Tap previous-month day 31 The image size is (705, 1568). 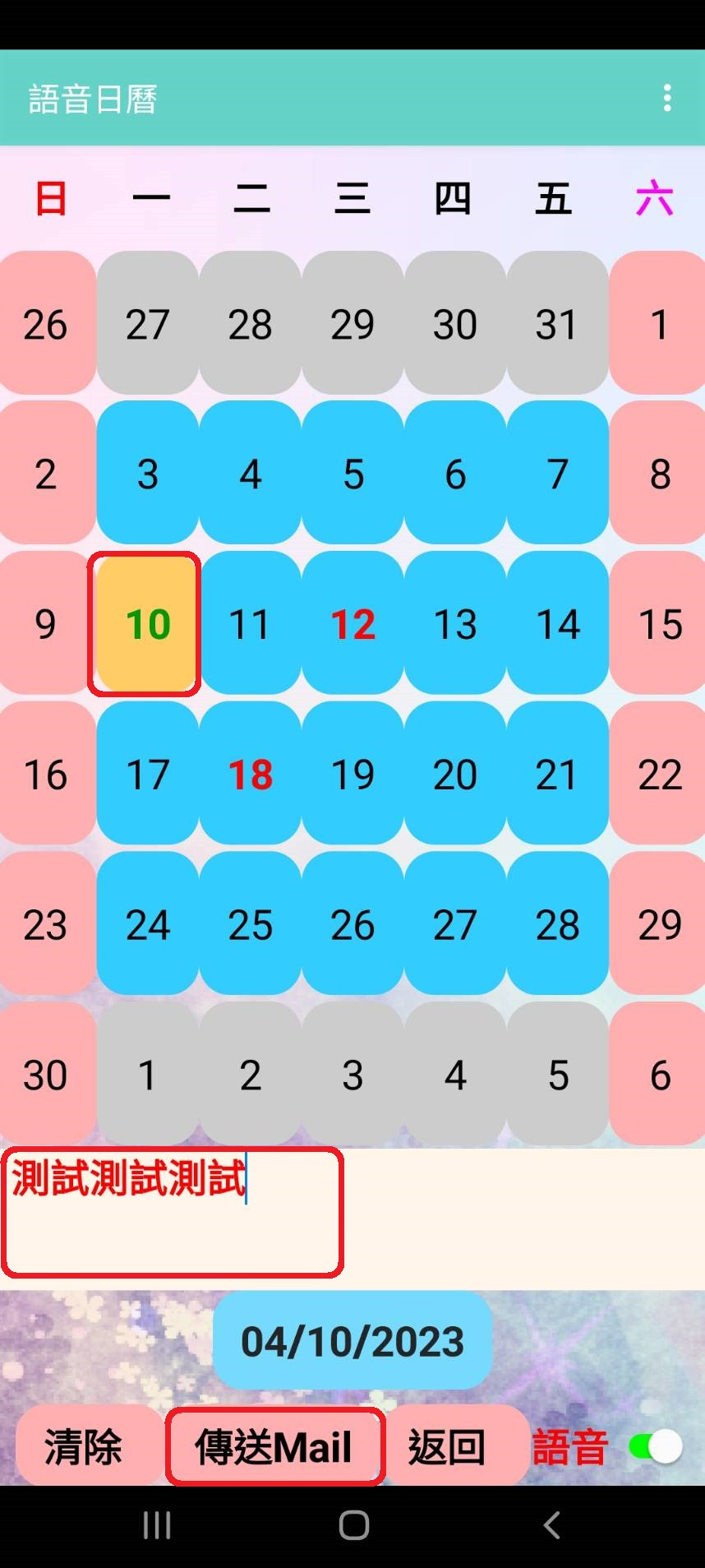pos(557,324)
